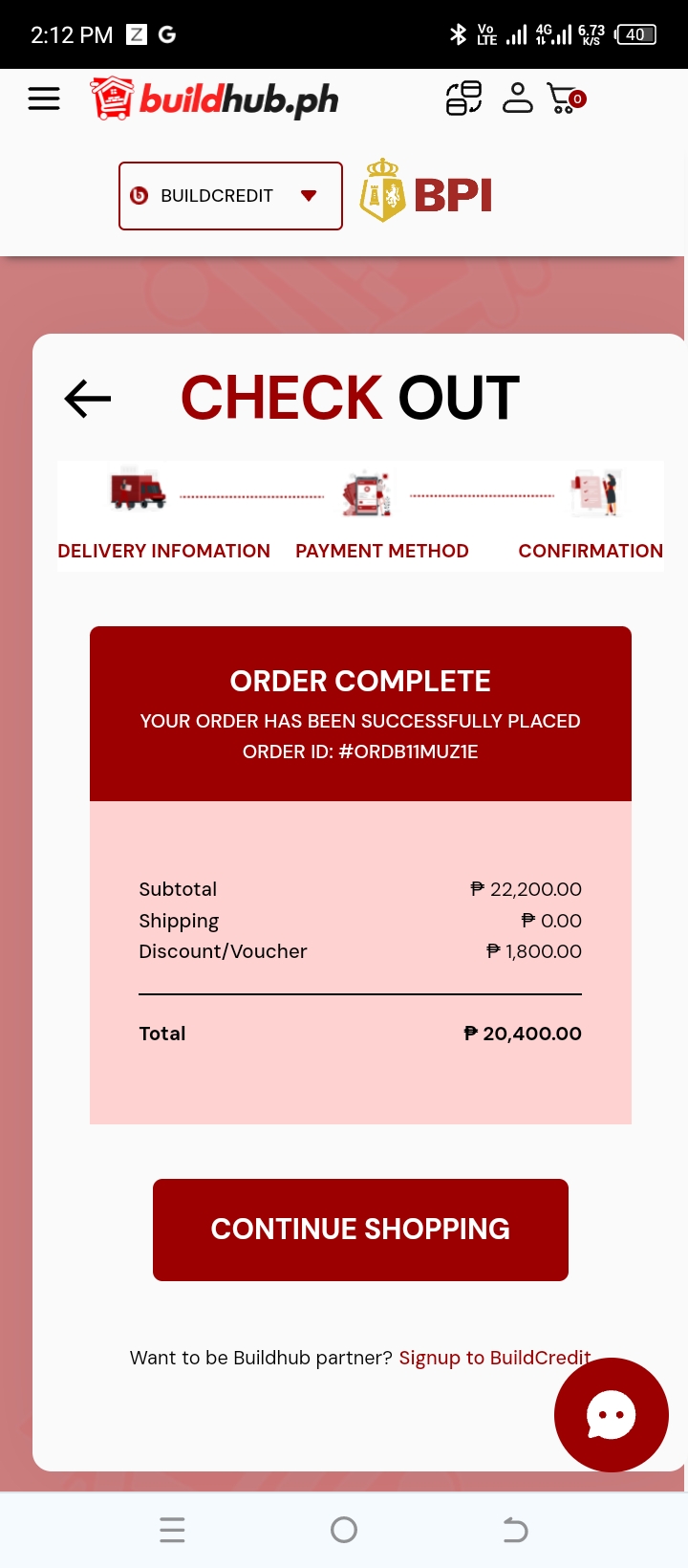The image size is (688, 1568).
Task: Open the hamburger menu
Action: (x=44, y=98)
